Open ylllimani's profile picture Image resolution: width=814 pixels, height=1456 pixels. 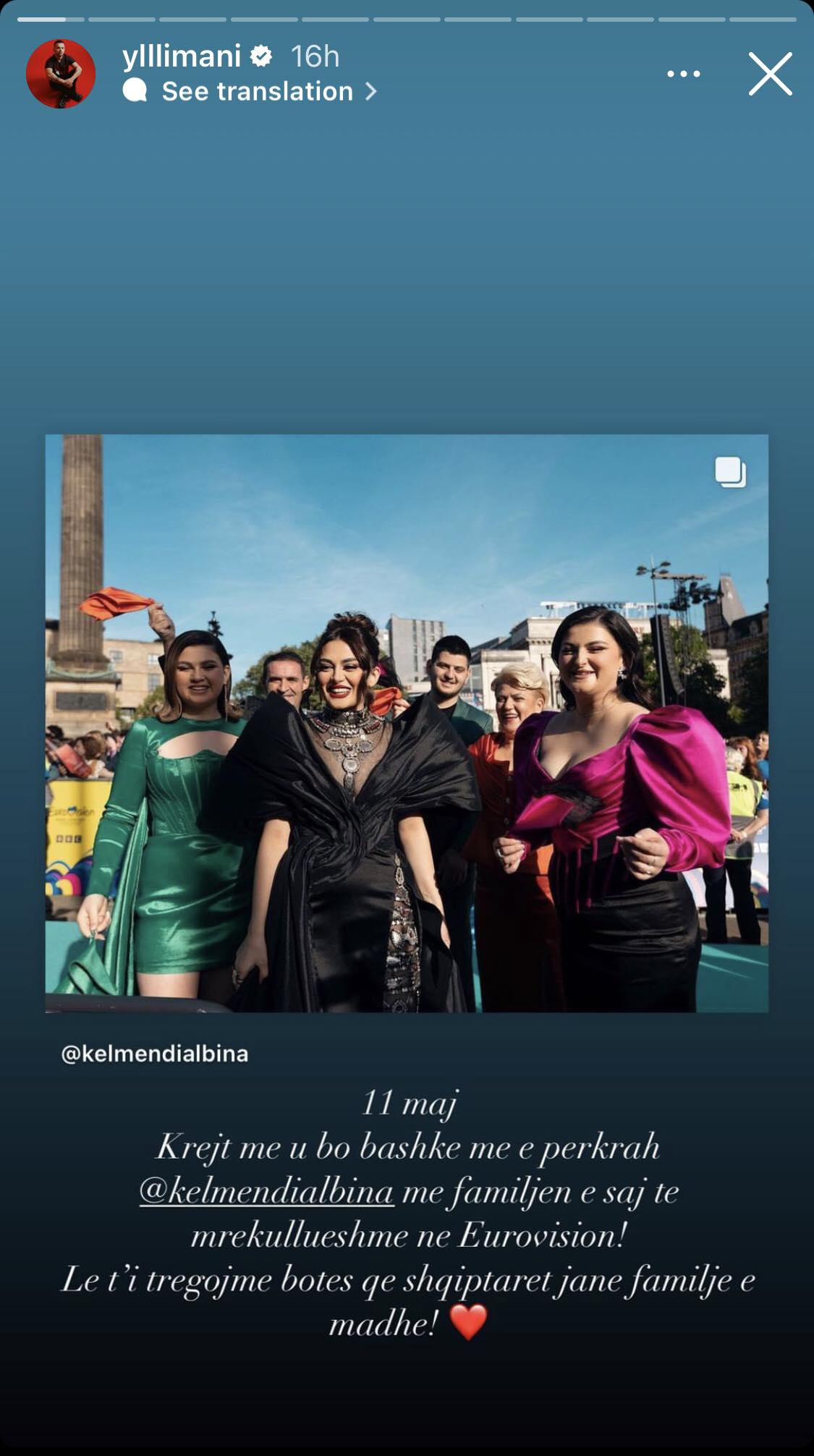(61, 74)
